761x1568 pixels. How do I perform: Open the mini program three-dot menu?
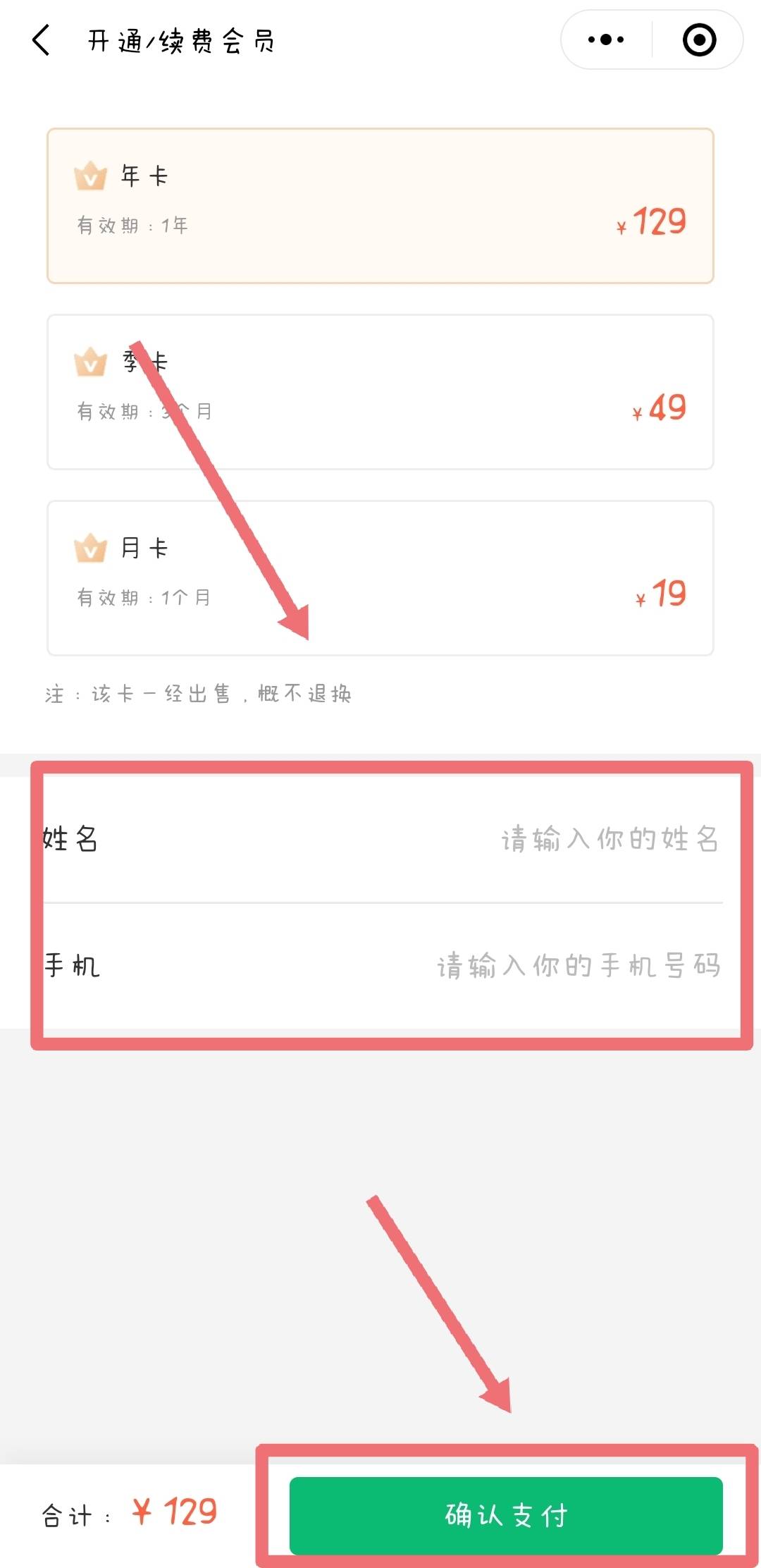[606, 39]
